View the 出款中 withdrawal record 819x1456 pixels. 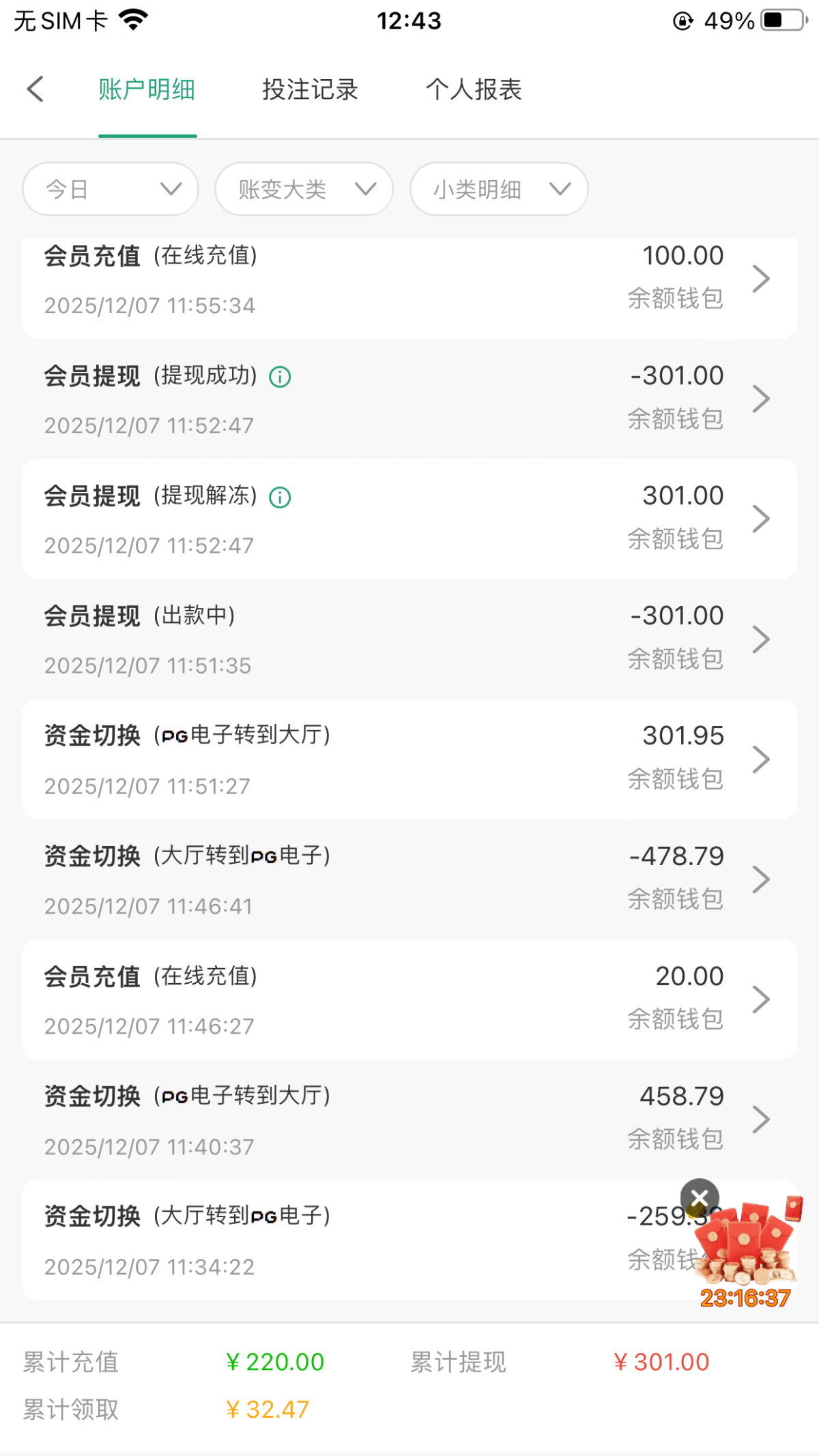pyautogui.click(x=409, y=639)
